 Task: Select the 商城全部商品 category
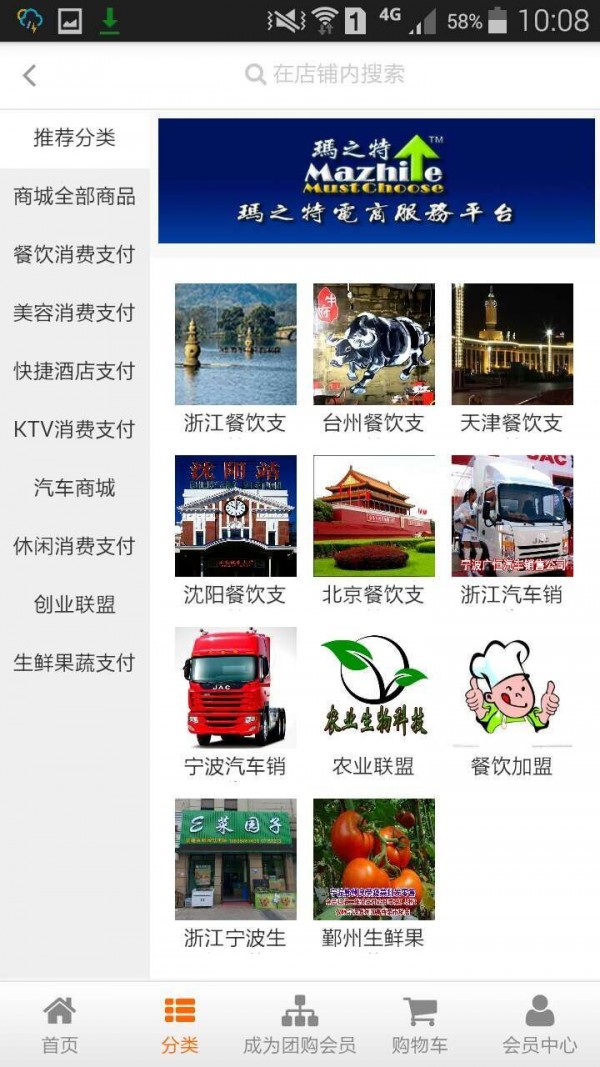[74, 196]
